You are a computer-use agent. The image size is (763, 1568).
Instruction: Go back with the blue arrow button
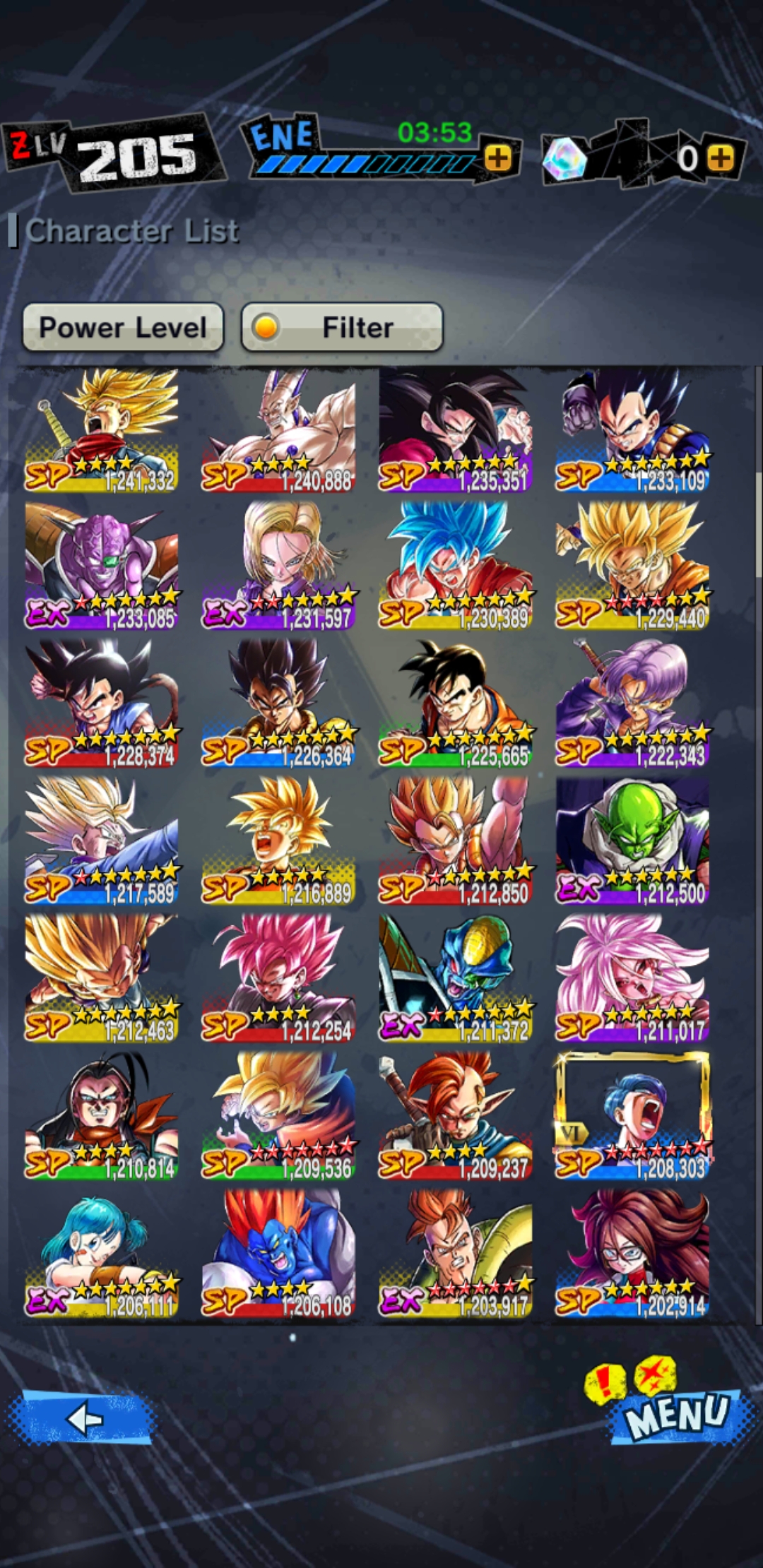coord(83,1417)
